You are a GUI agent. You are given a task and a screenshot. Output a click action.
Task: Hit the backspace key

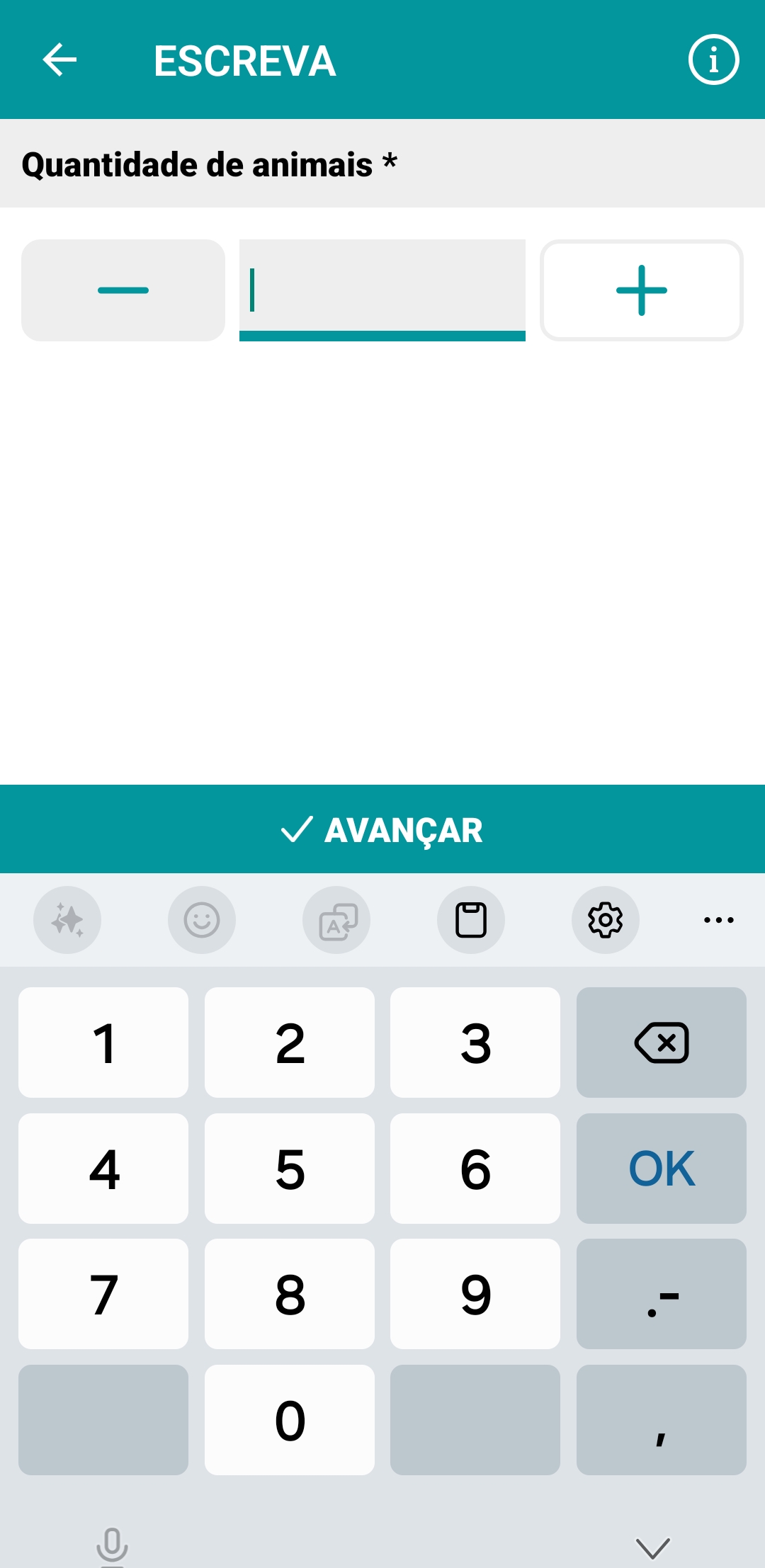pos(661,1043)
